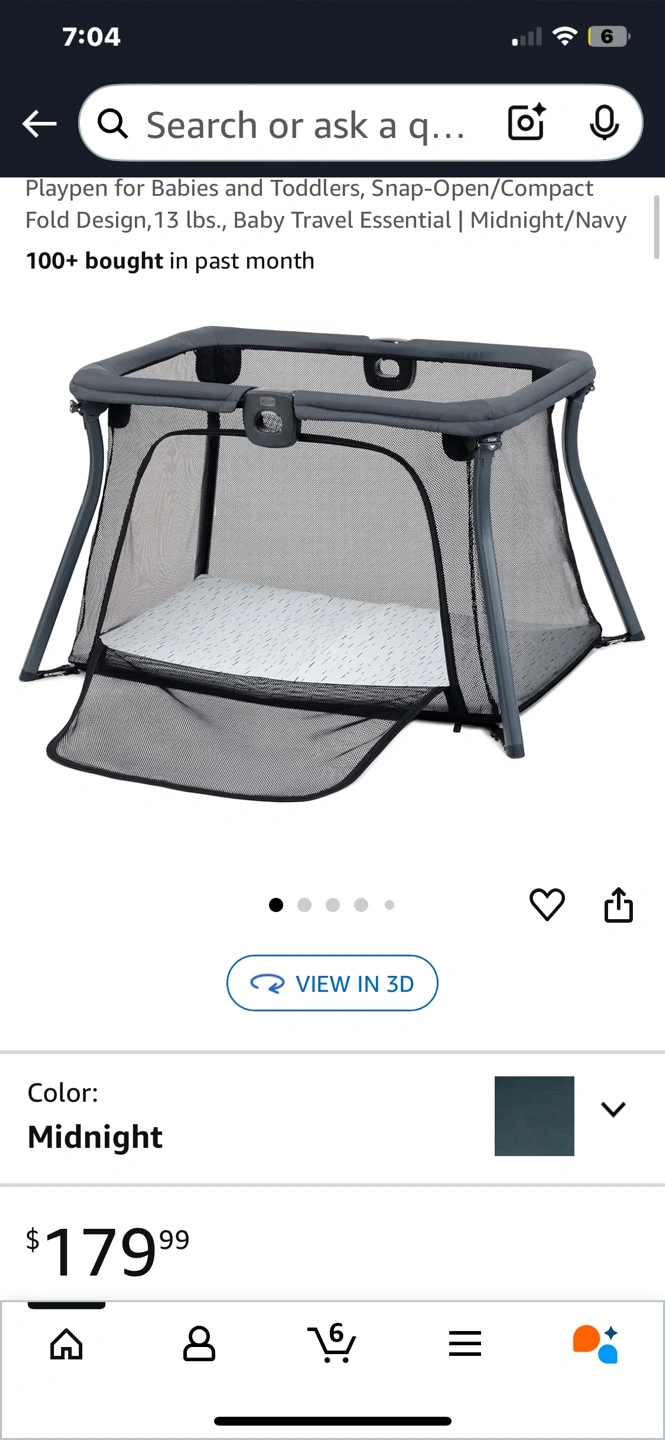Viewport: 665px width, 1440px height.
Task: Share this product
Action: coord(619,904)
